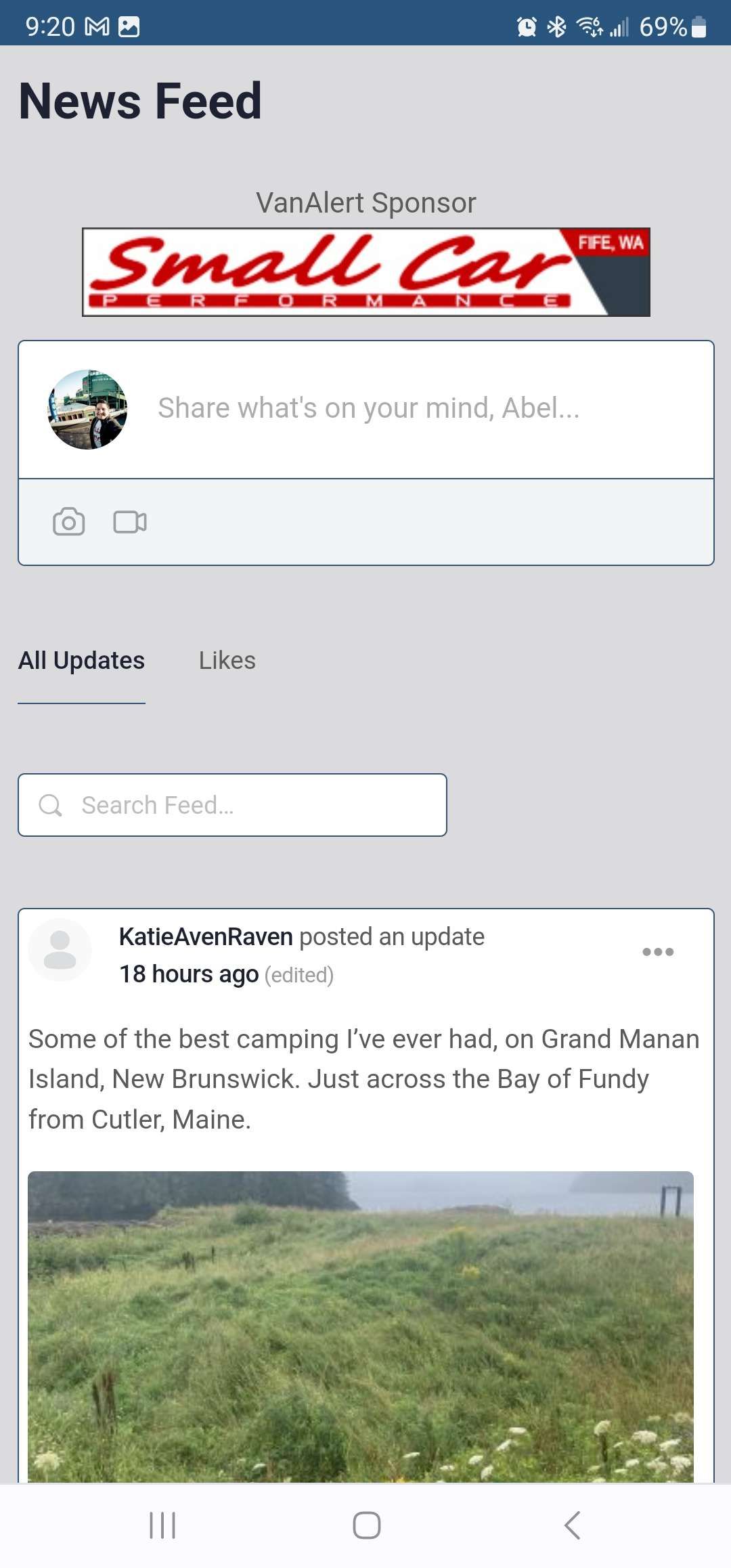Open the recent apps view
Viewport: 731px width, 1568px height.
pos(162,1525)
